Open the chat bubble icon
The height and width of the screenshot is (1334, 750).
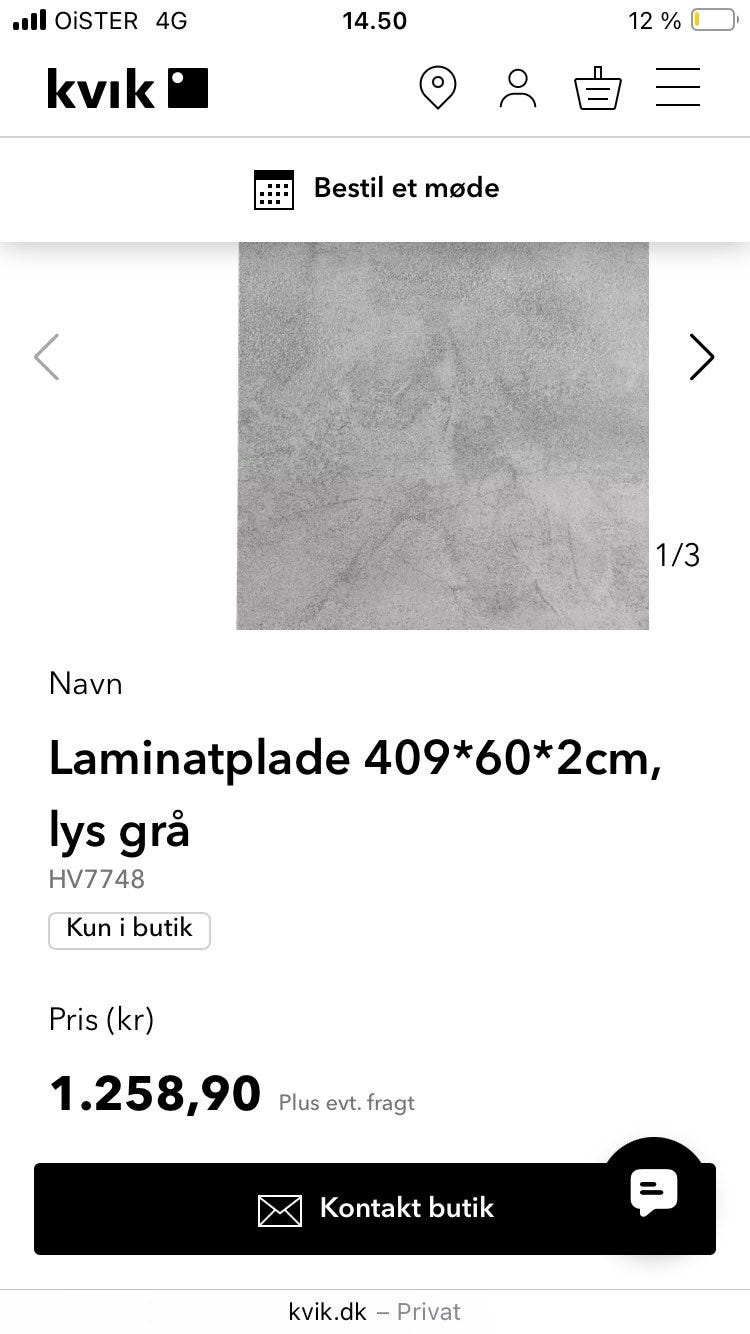coord(653,1191)
